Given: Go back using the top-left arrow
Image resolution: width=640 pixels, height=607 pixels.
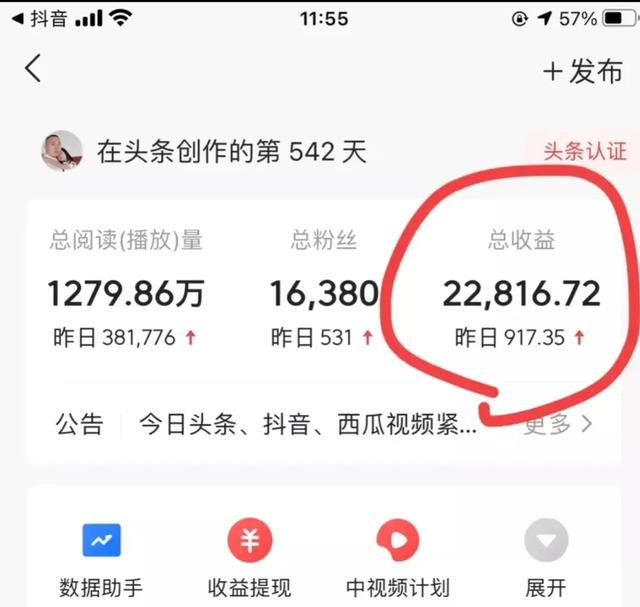Looking at the screenshot, I should [34, 69].
